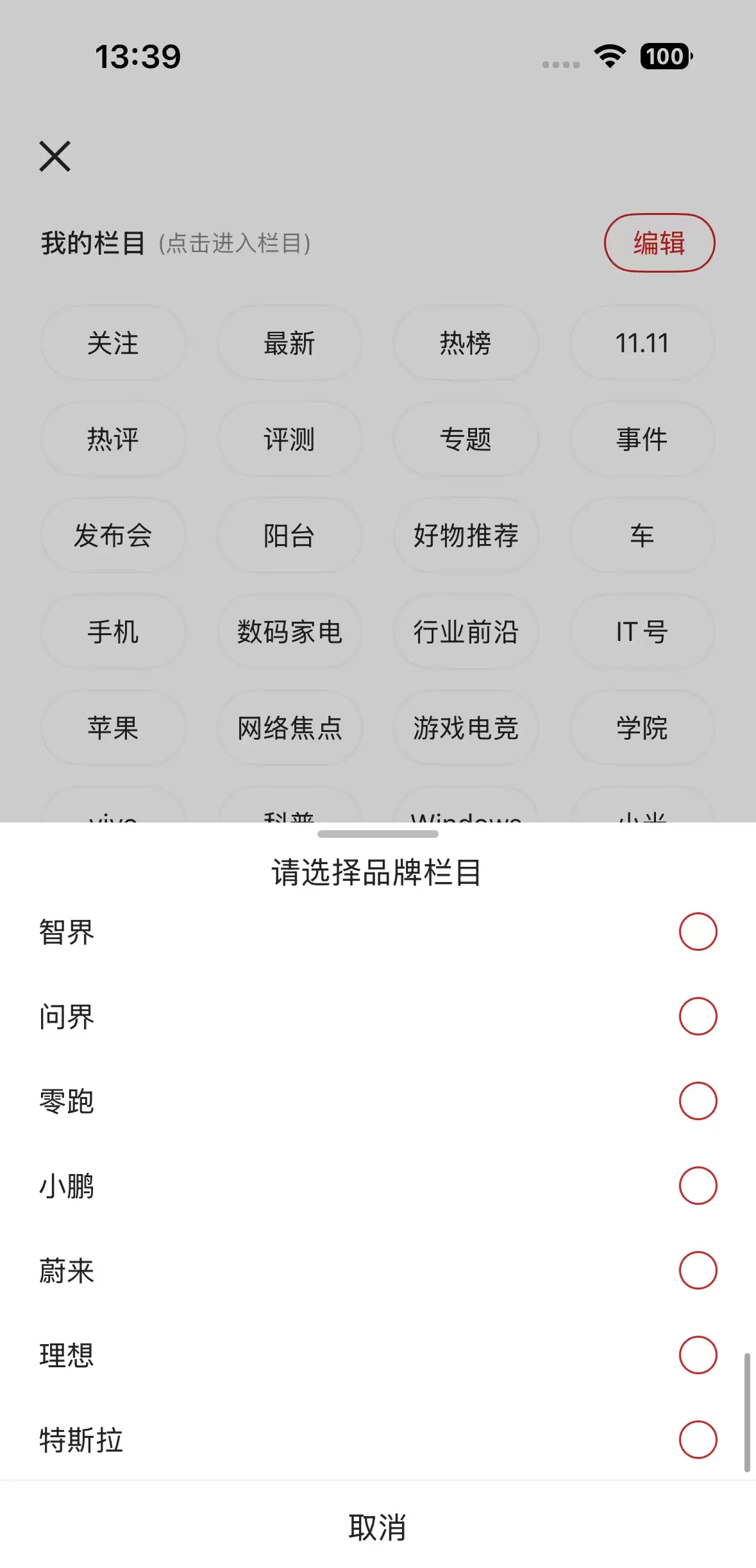Image resolution: width=756 pixels, height=1568 pixels.
Task: Tap the battery indicator icon
Action: 665,57
